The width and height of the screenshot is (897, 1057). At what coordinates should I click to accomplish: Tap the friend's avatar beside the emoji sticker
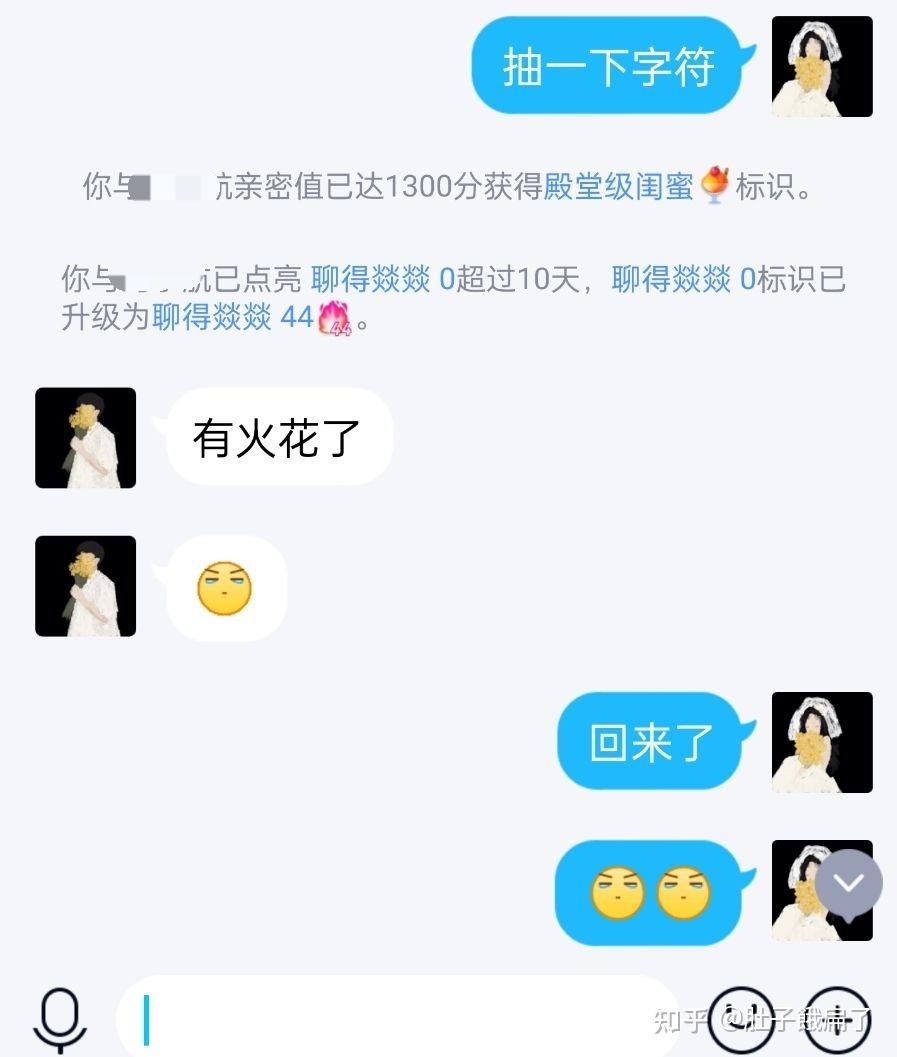(x=85, y=587)
